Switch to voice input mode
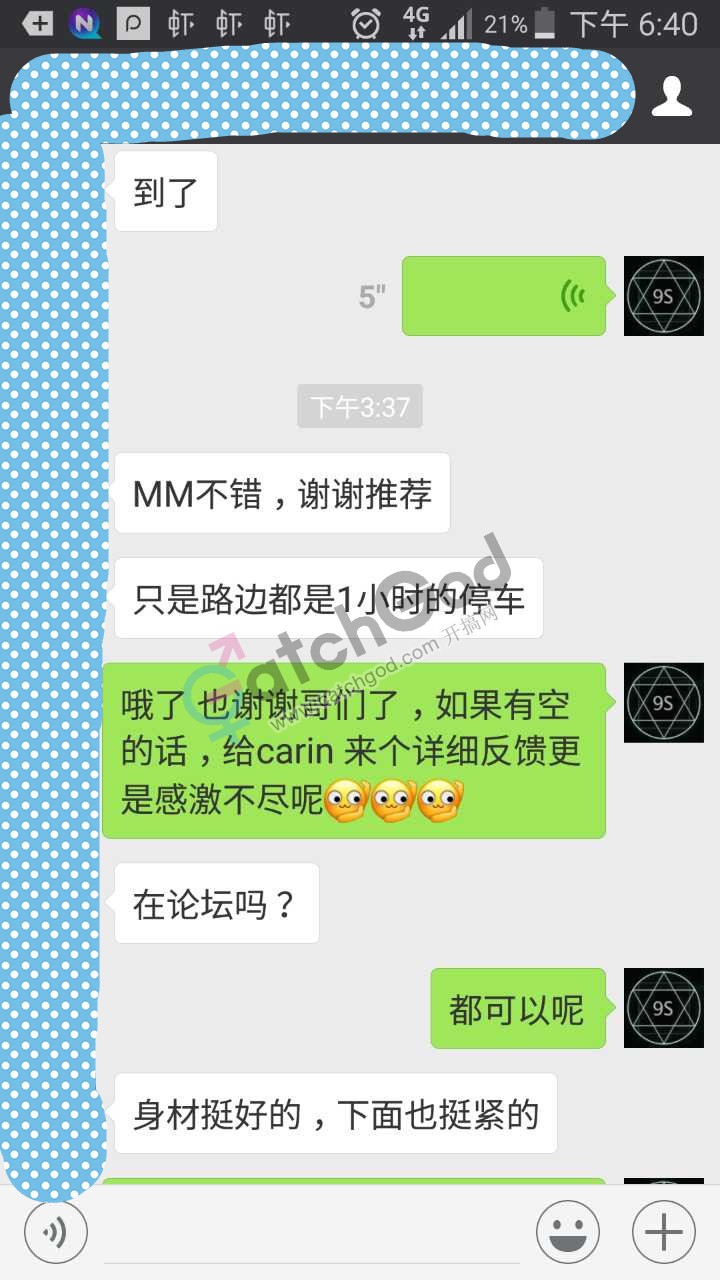720x1280 pixels. click(56, 1232)
